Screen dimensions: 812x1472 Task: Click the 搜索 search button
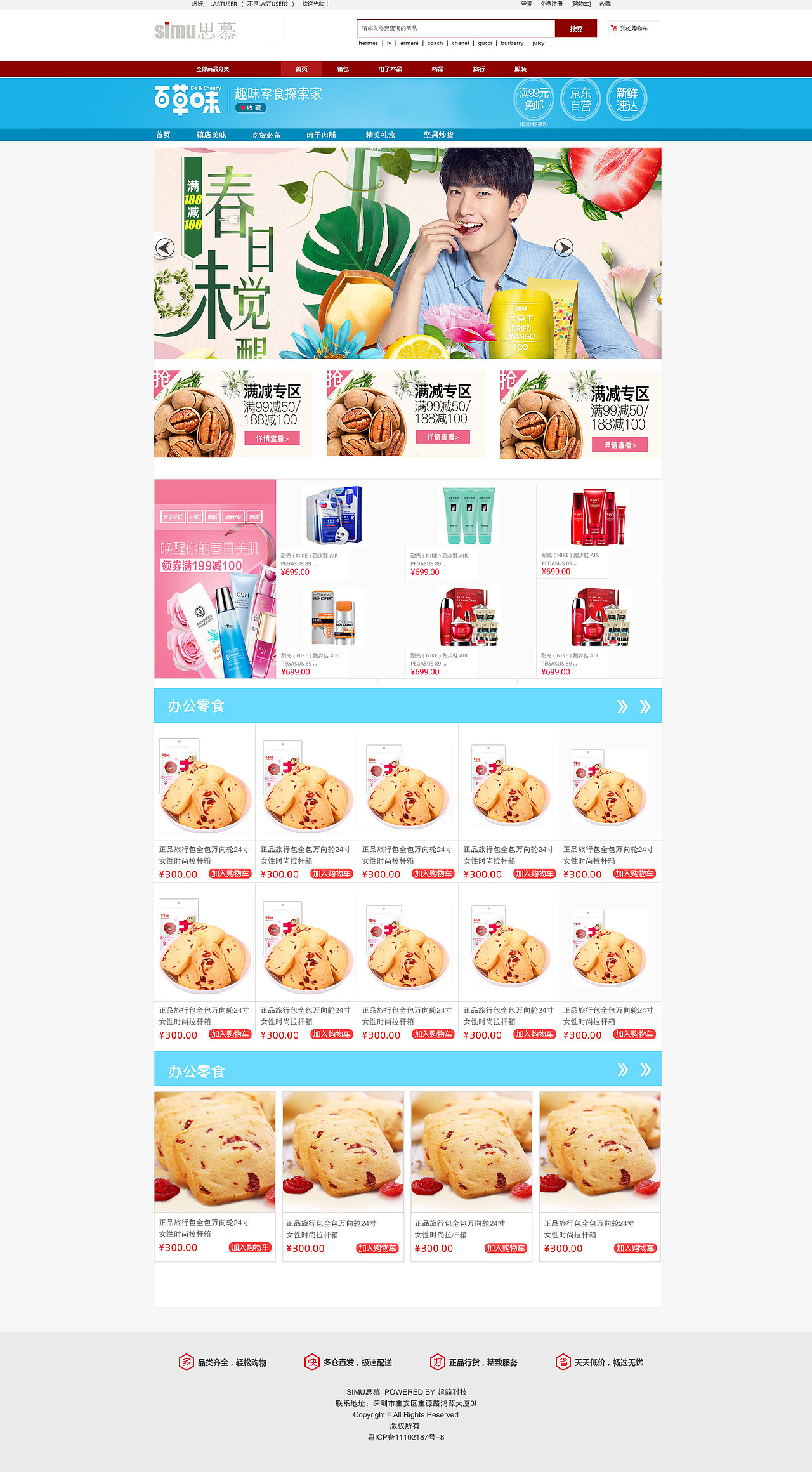pos(576,29)
